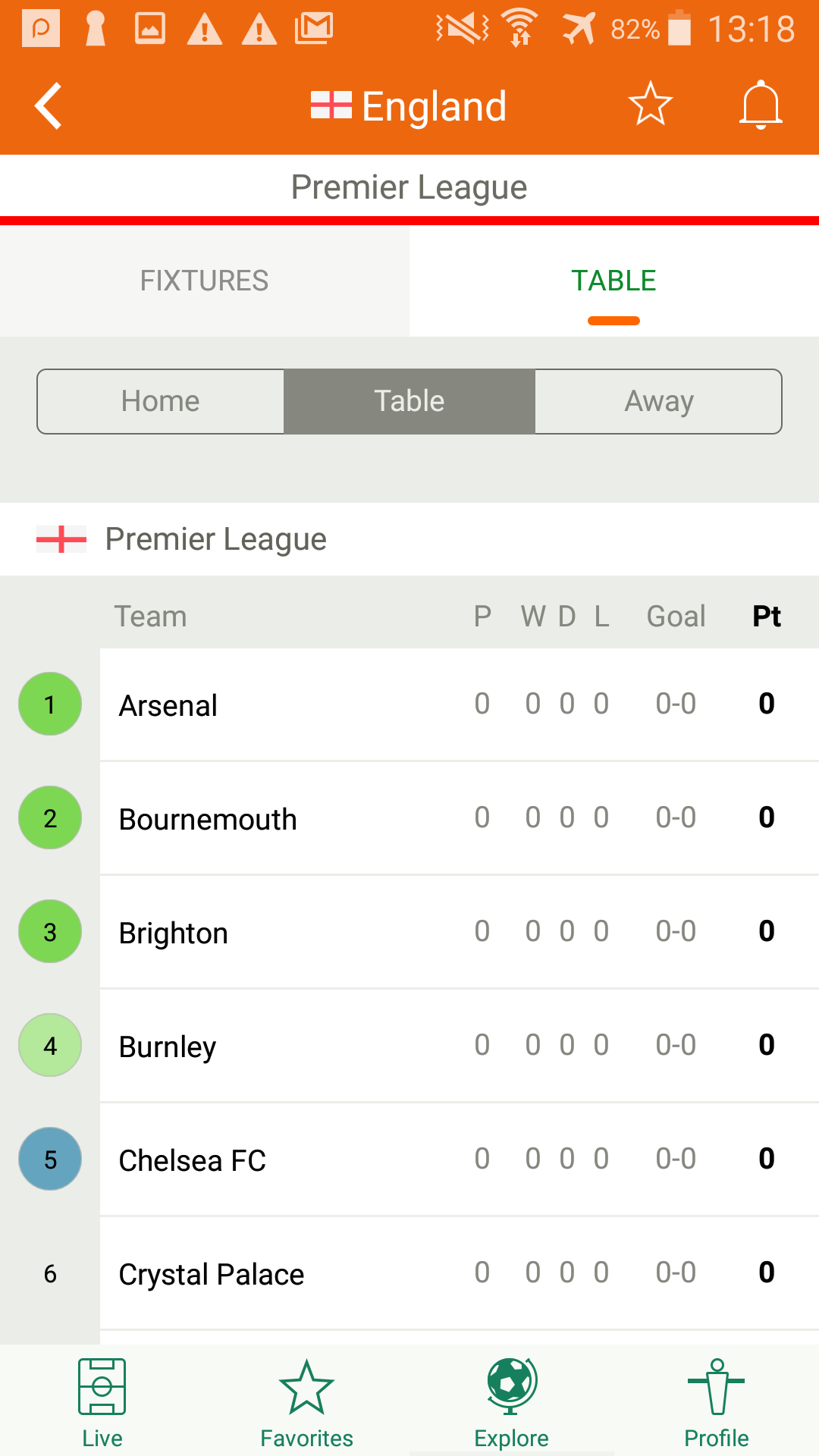
Task: Open the Live matches screen
Action: pos(102,1403)
